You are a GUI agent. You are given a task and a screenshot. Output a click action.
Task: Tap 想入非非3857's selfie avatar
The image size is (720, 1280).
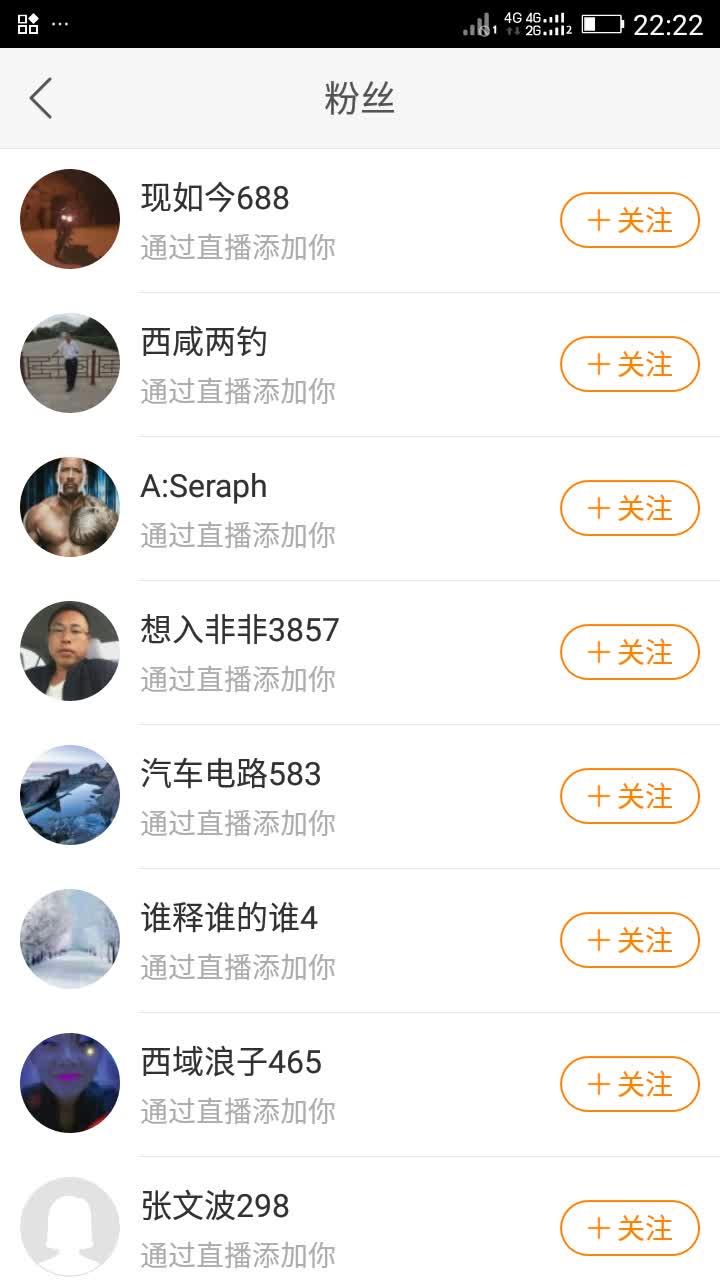point(69,651)
